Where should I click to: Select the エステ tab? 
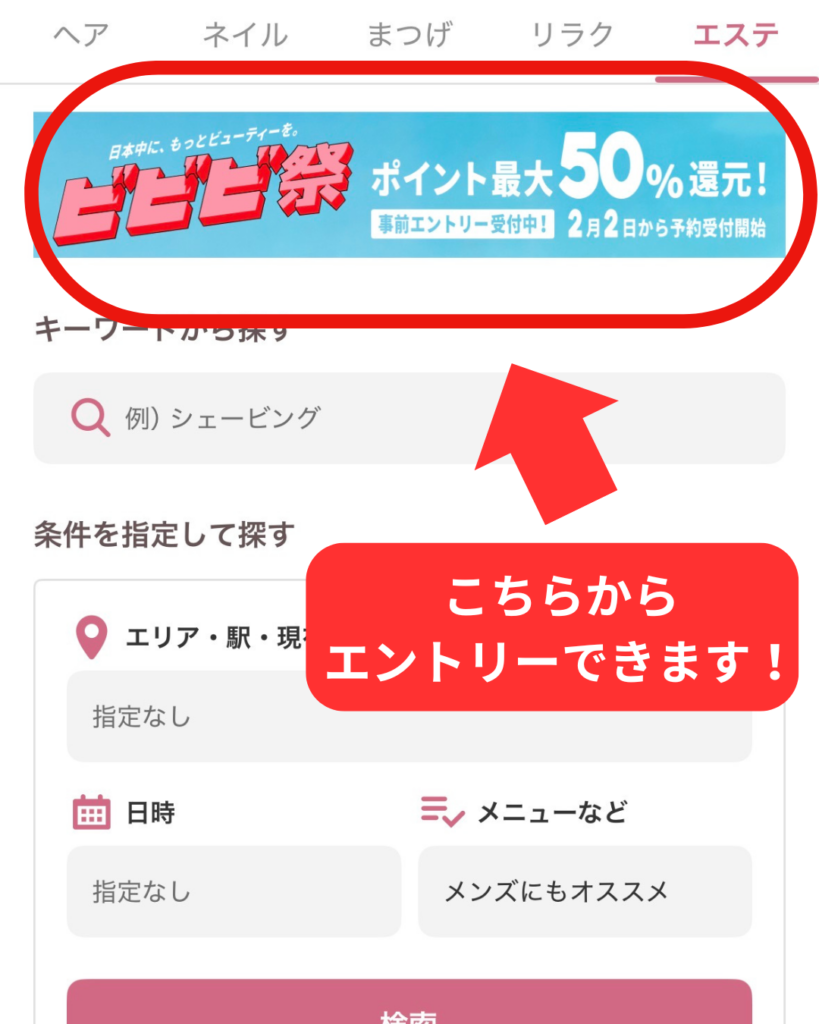click(x=736, y=36)
